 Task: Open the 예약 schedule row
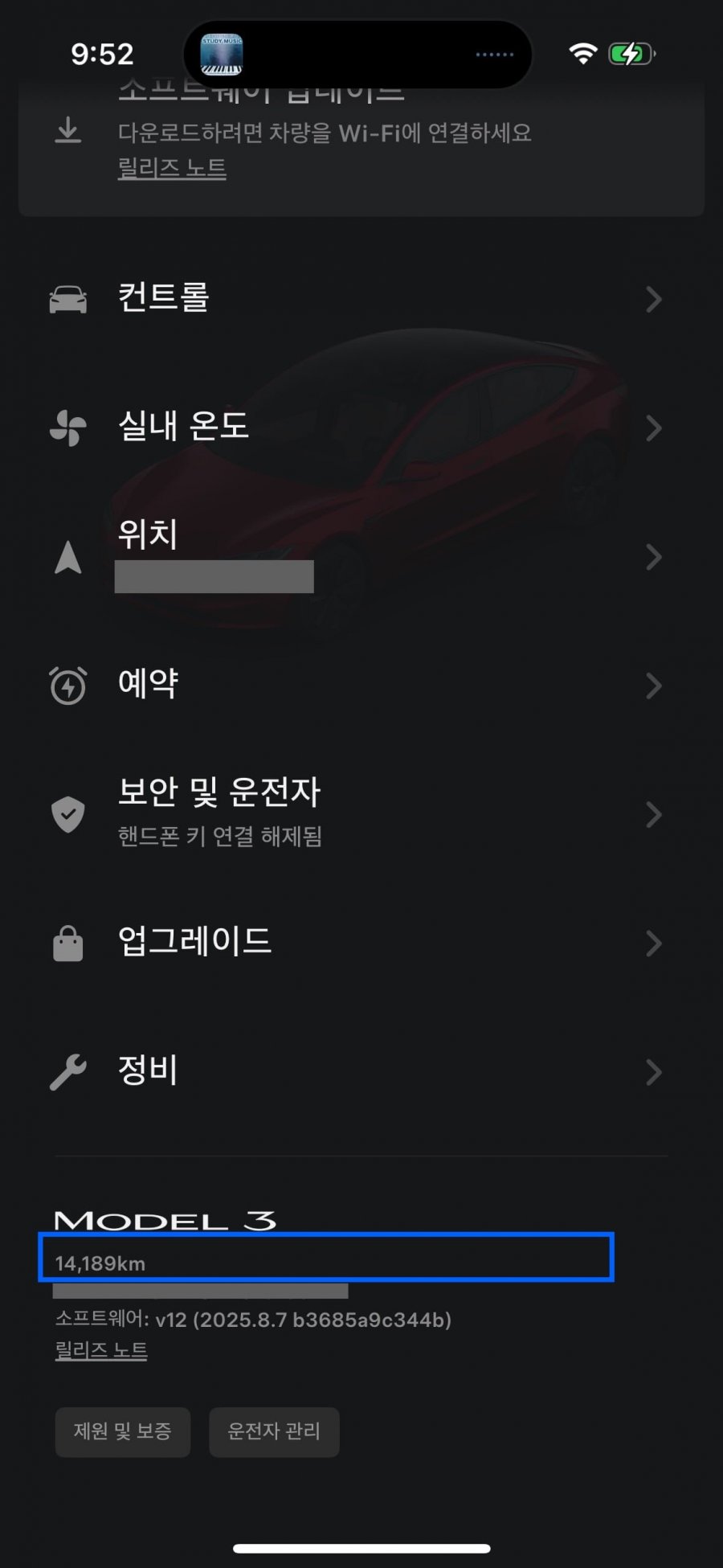pos(353,686)
